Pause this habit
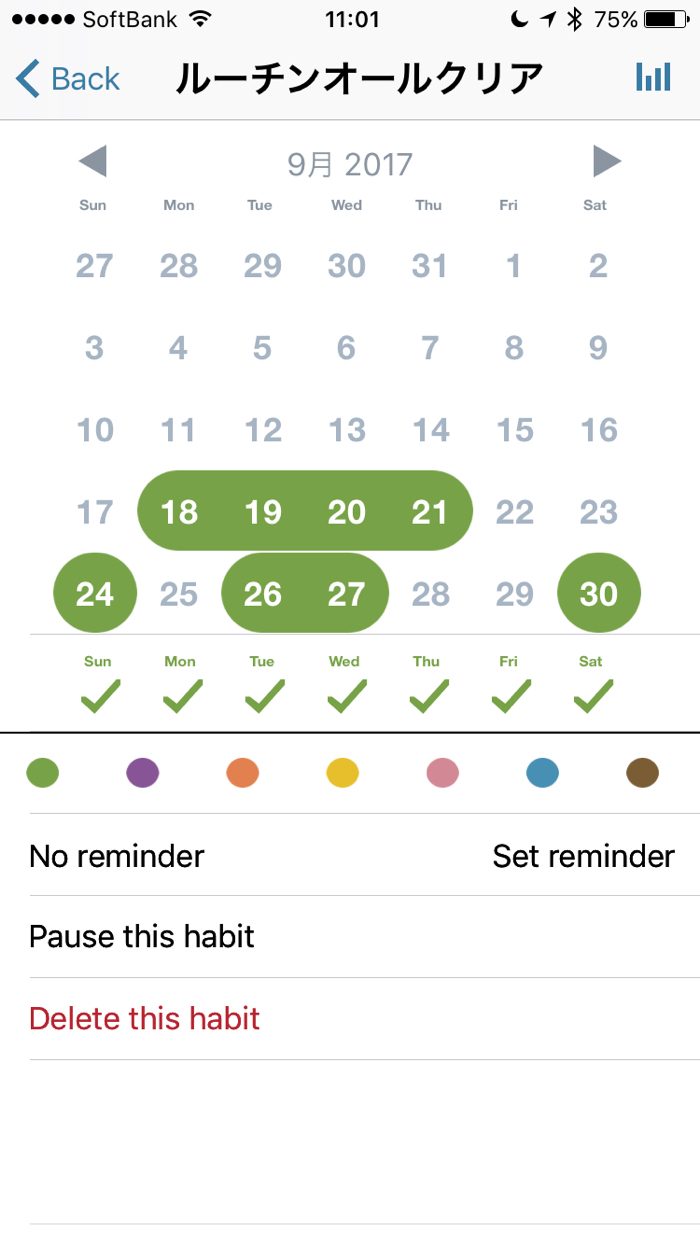This screenshot has width=700, height=1245. [142, 937]
